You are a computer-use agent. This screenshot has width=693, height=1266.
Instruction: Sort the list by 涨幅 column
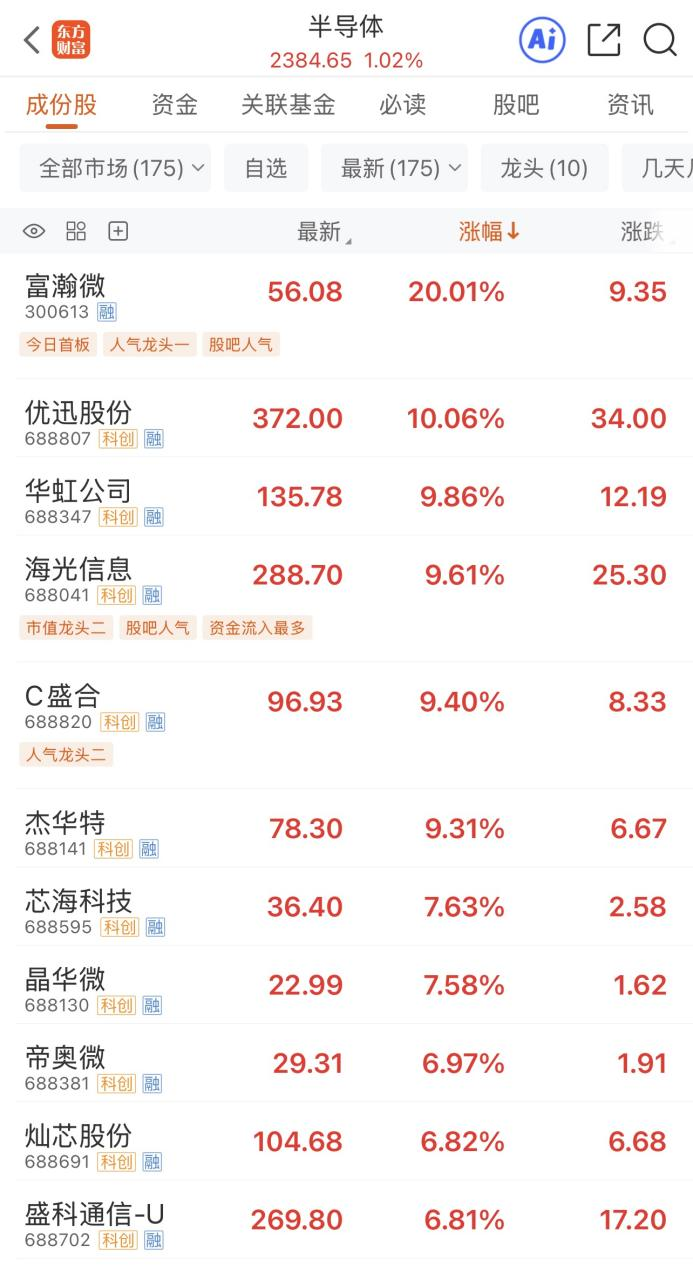pyautogui.click(x=489, y=232)
